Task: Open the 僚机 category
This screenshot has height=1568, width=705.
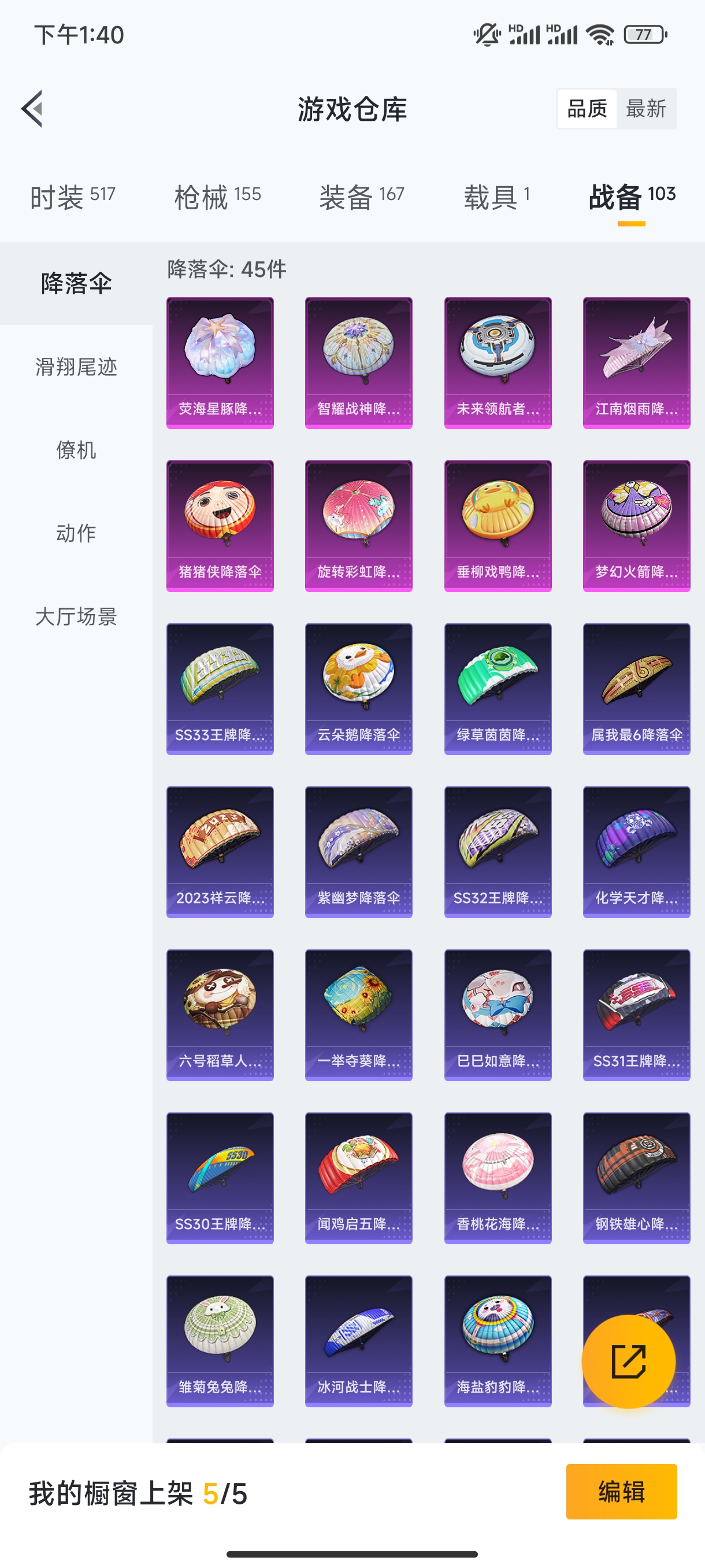Action: (x=76, y=450)
